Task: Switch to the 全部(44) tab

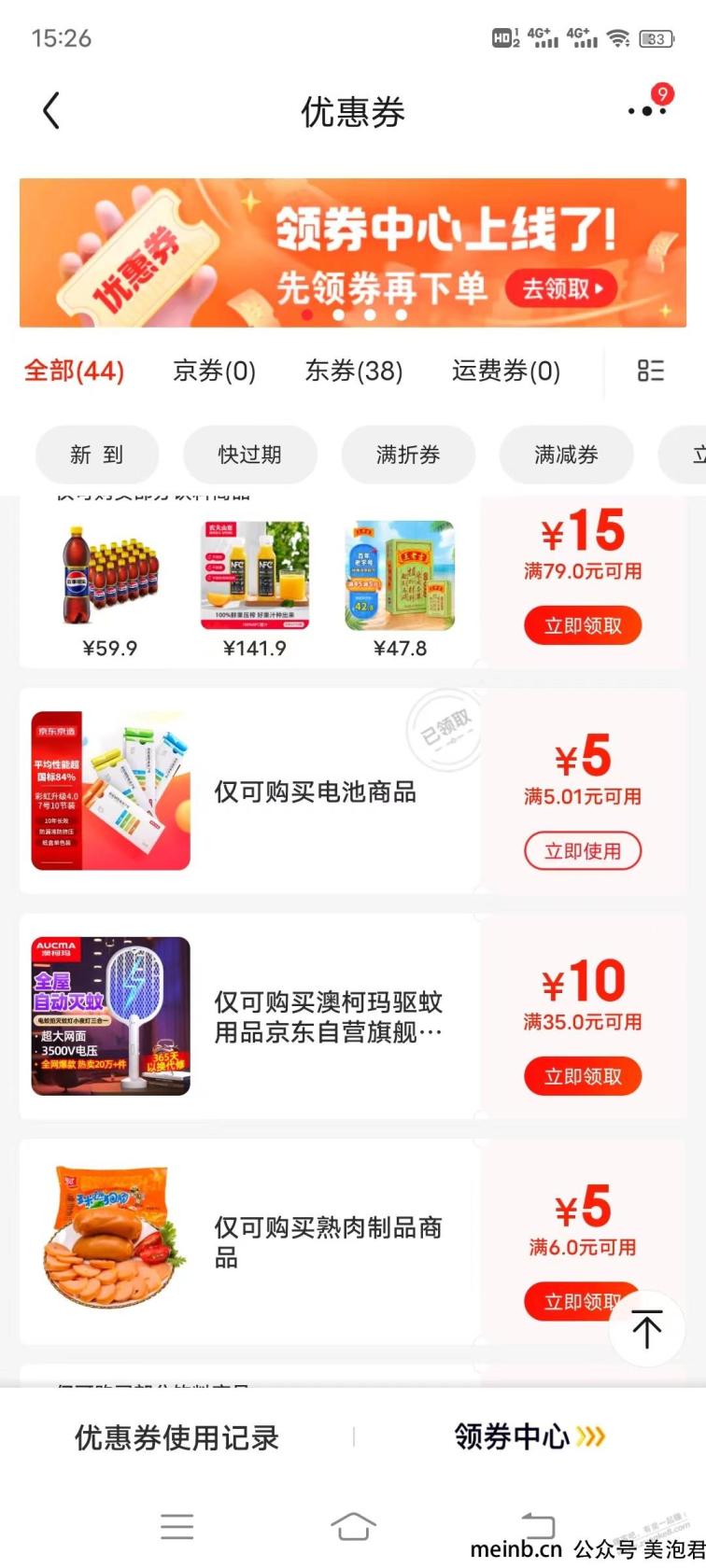Action: (x=74, y=371)
